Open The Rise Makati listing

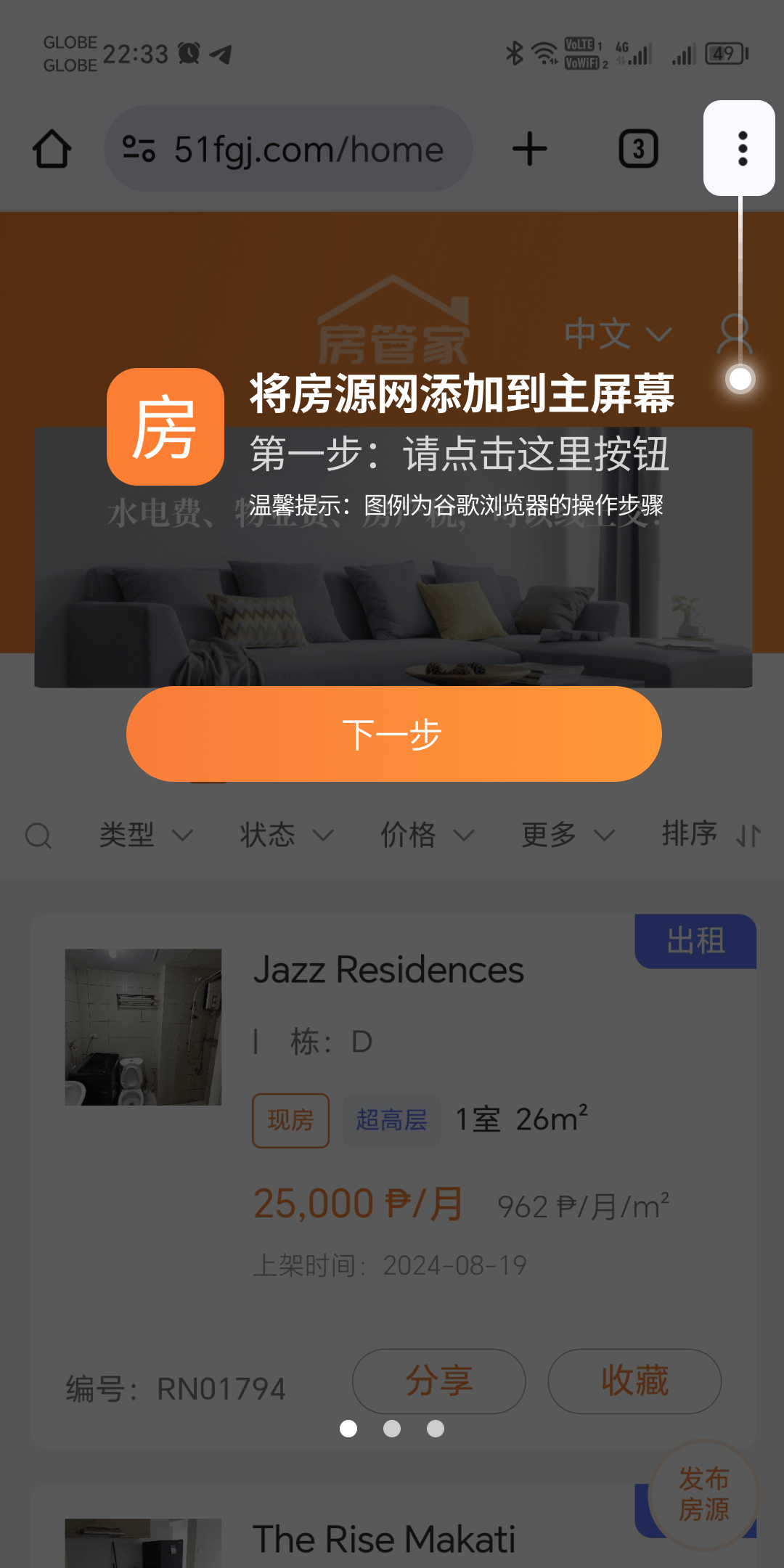tap(383, 1539)
